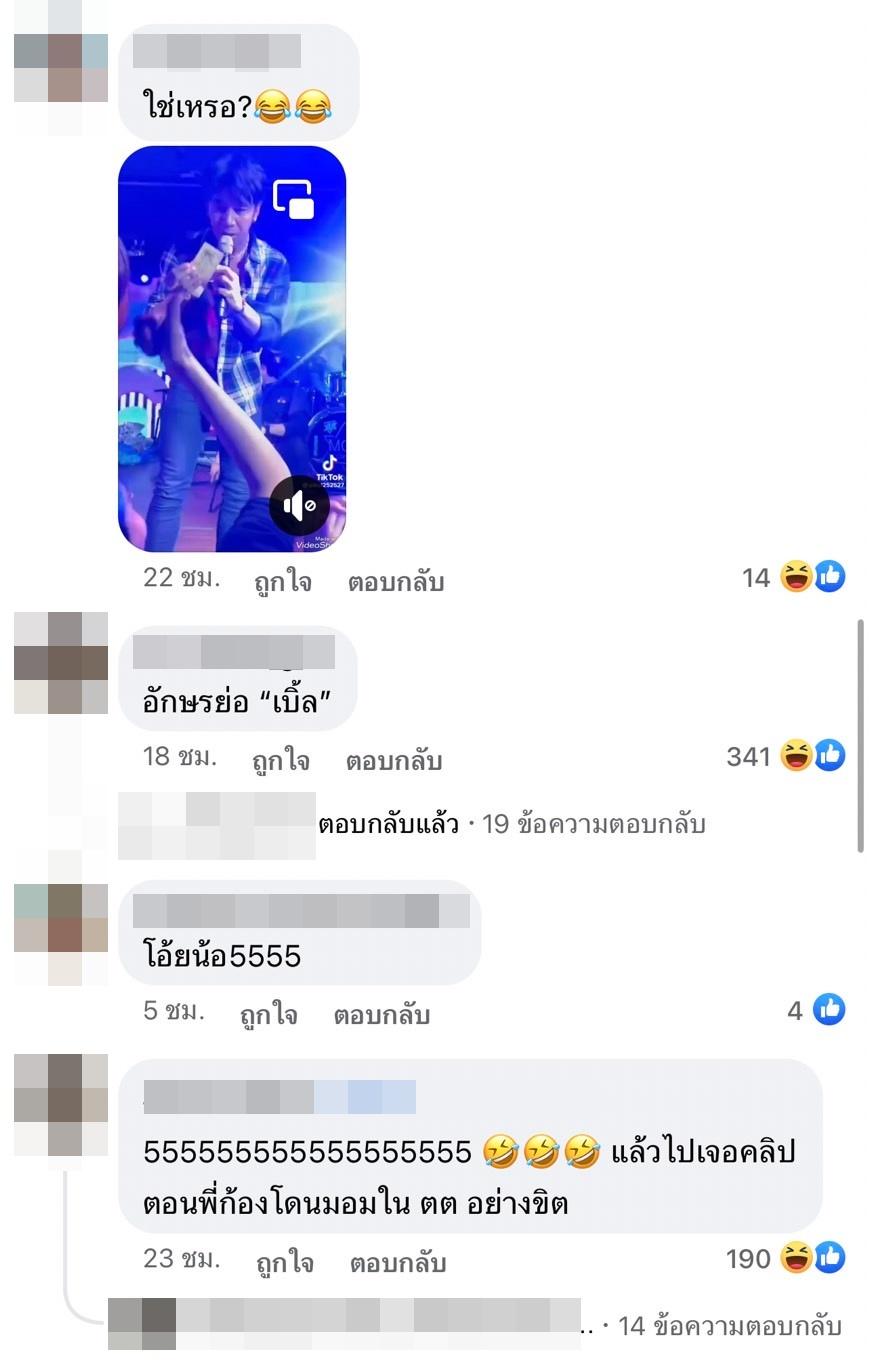Reply to the comment about พี่ก้อง clip
The image size is (870, 1369).
pos(397,1262)
